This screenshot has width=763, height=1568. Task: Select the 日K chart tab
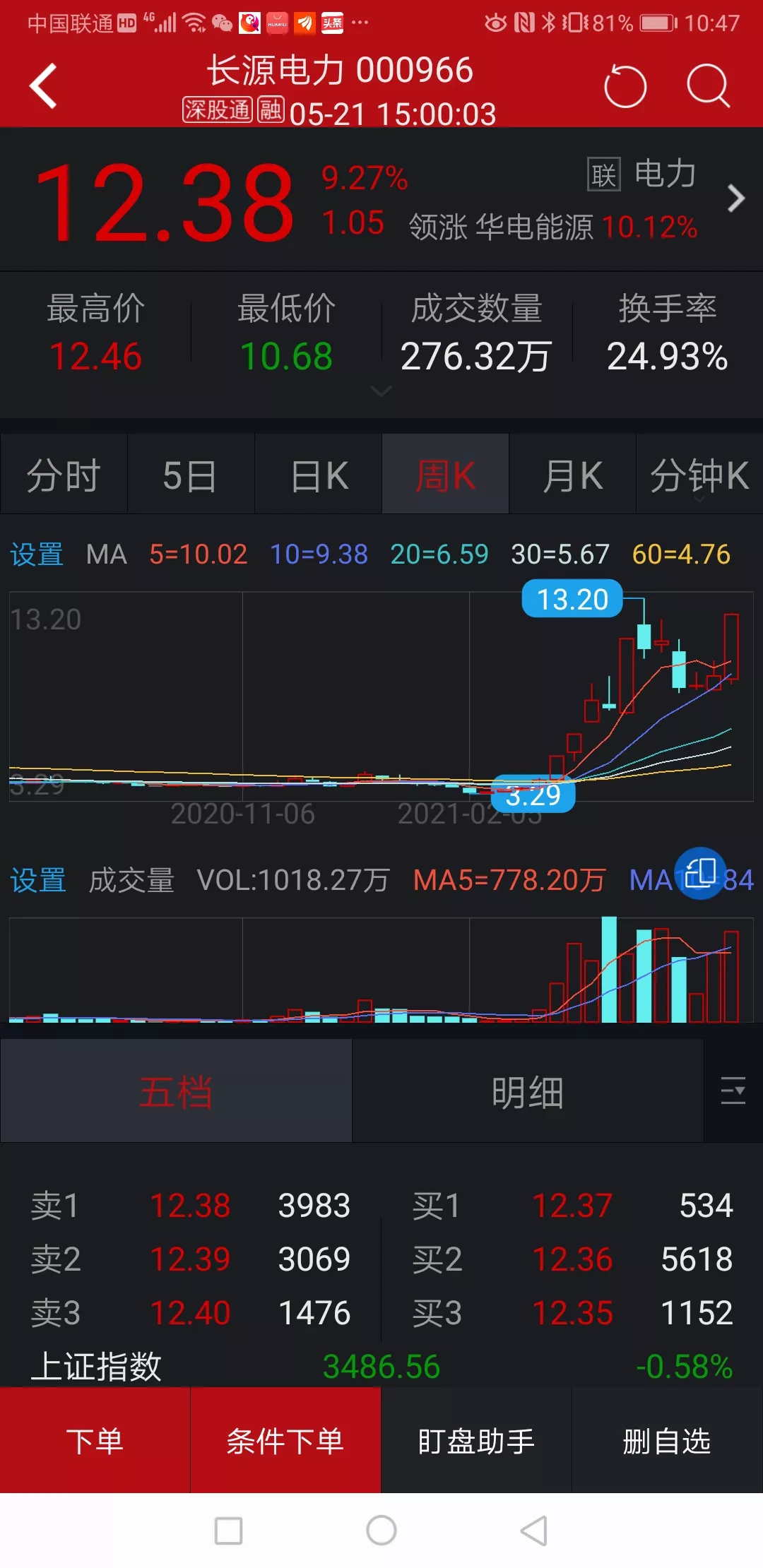coord(318,474)
